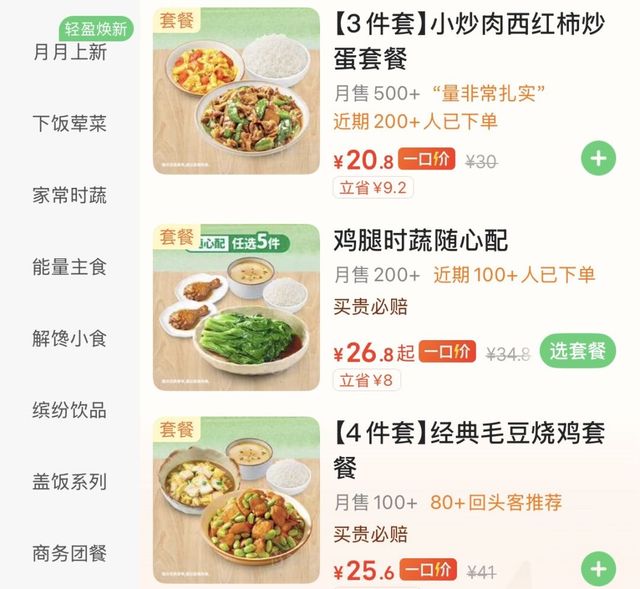The height and width of the screenshot is (589, 640).
Task: Switch to the 能量主食 category
Action: click(x=70, y=267)
